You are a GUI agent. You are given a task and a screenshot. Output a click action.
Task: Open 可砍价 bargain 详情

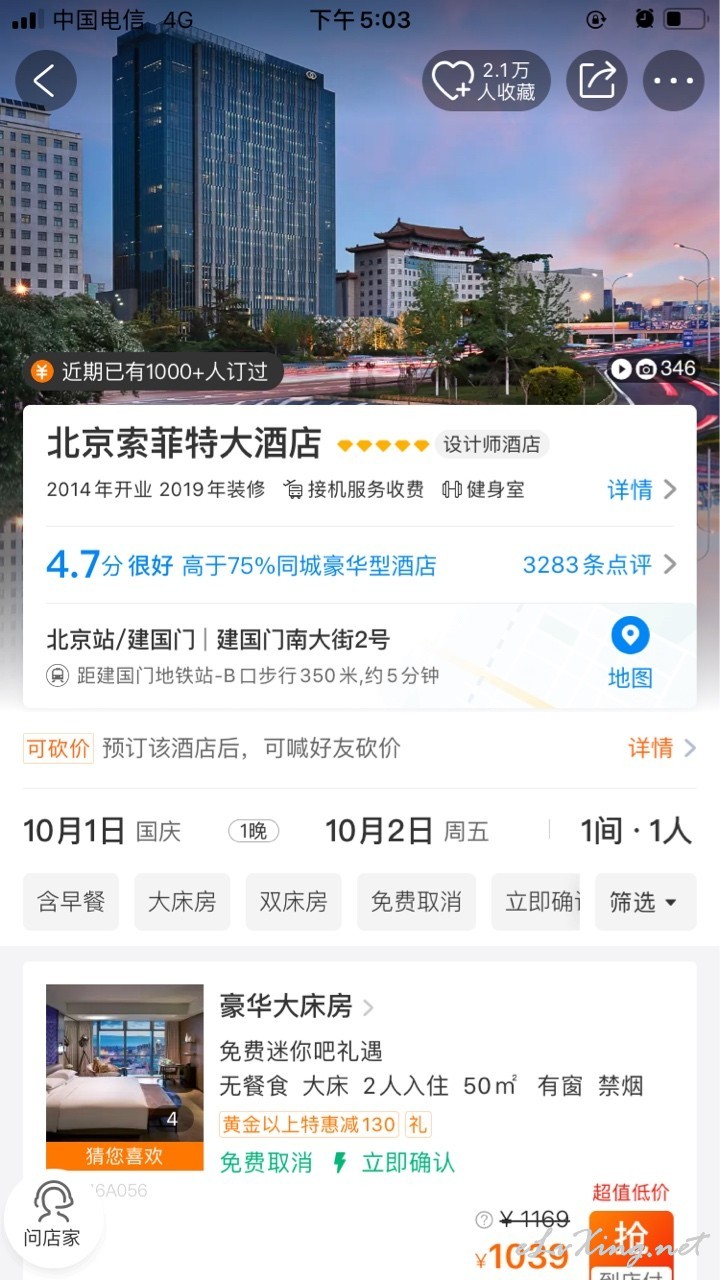(661, 748)
